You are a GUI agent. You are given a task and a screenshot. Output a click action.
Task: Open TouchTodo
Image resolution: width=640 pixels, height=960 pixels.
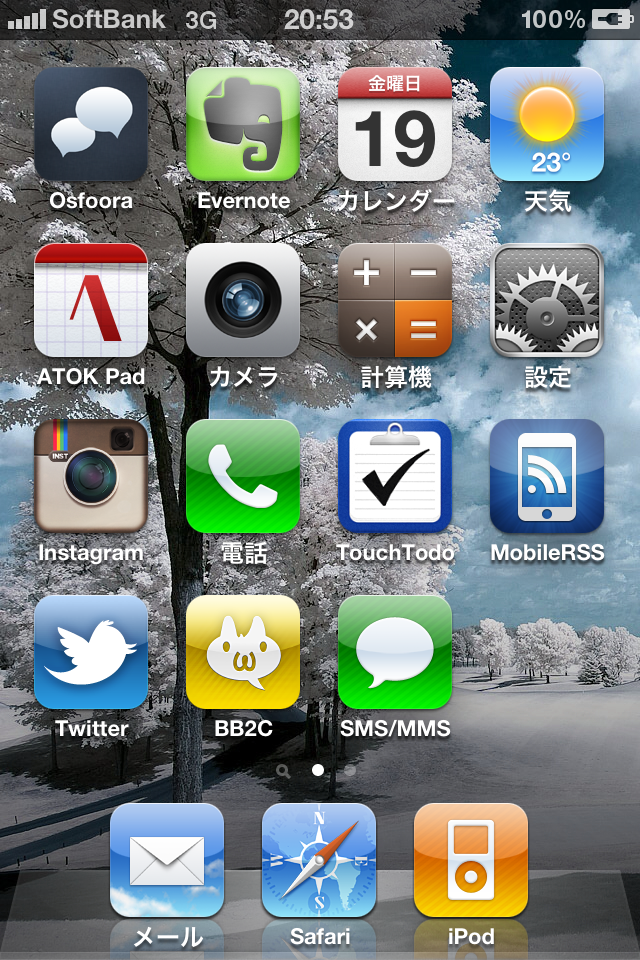[x=395, y=476]
